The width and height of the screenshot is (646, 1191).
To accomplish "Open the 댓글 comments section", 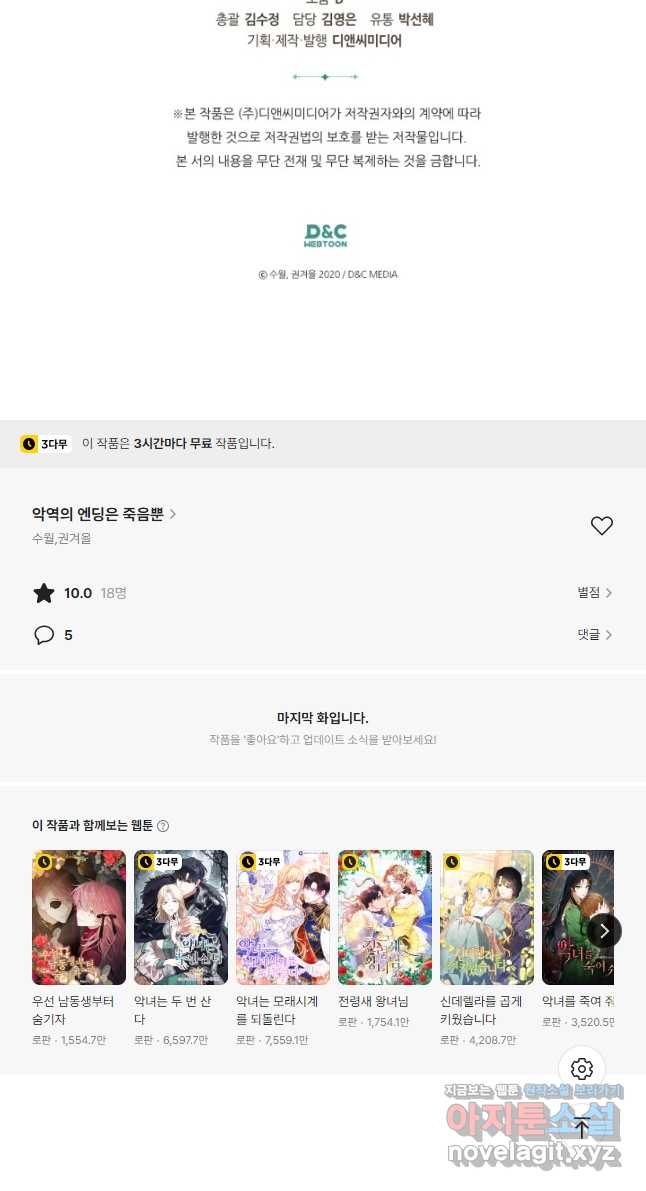I will tap(594, 635).
